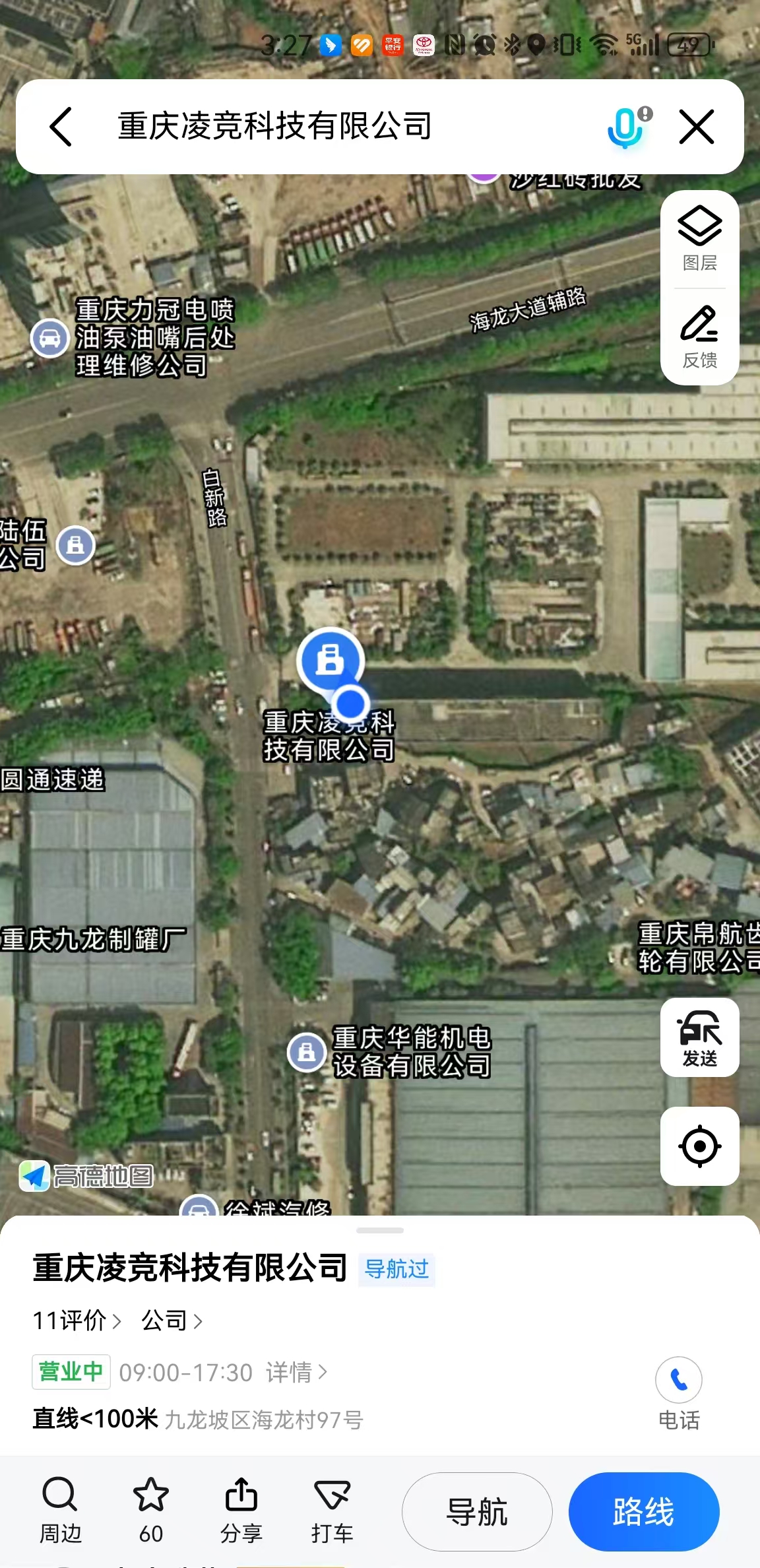This screenshot has height=1568, width=760.
Task: Share this location via 分享
Action: point(241,1510)
